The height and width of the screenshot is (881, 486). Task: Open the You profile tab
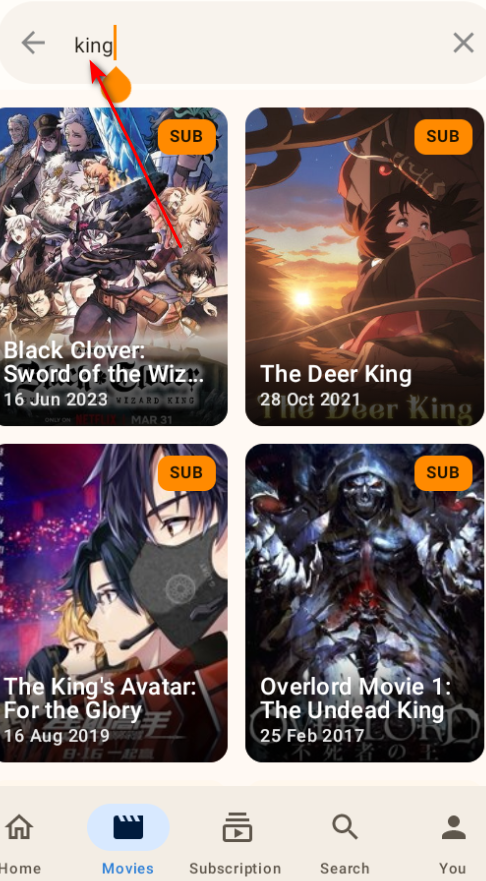(x=453, y=842)
